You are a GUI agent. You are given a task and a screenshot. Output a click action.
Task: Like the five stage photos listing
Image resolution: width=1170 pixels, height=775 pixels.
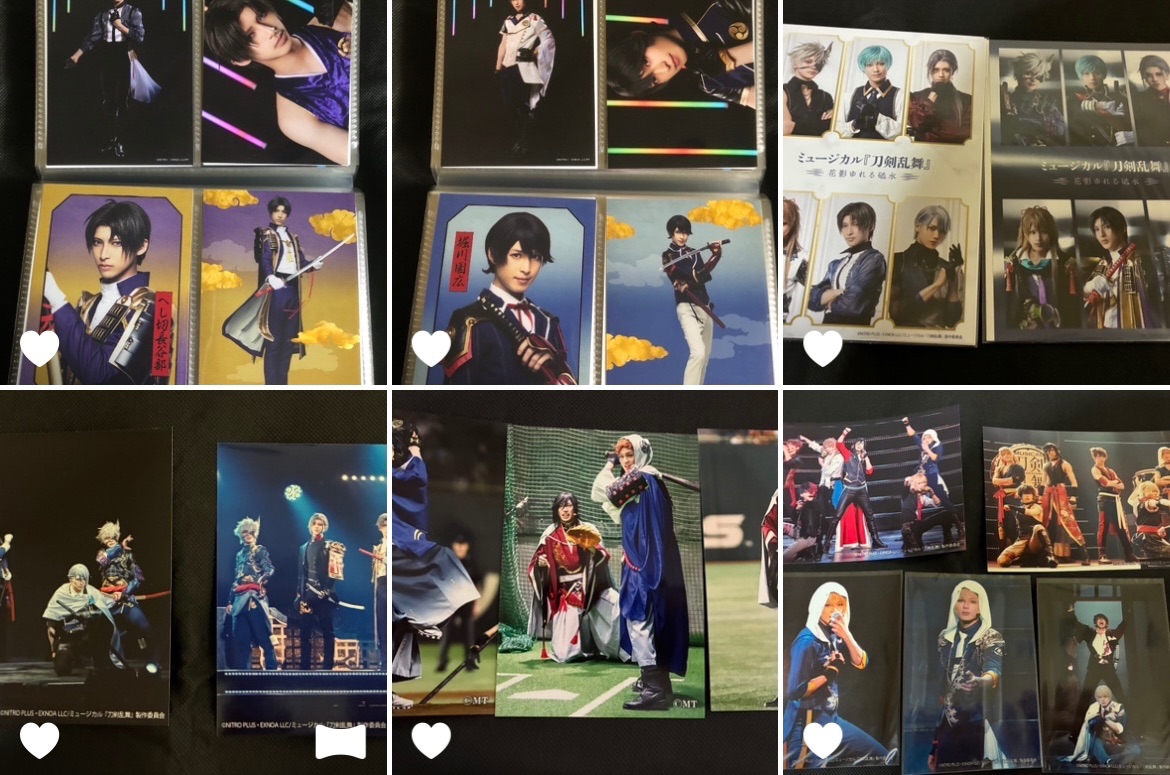tap(823, 740)
